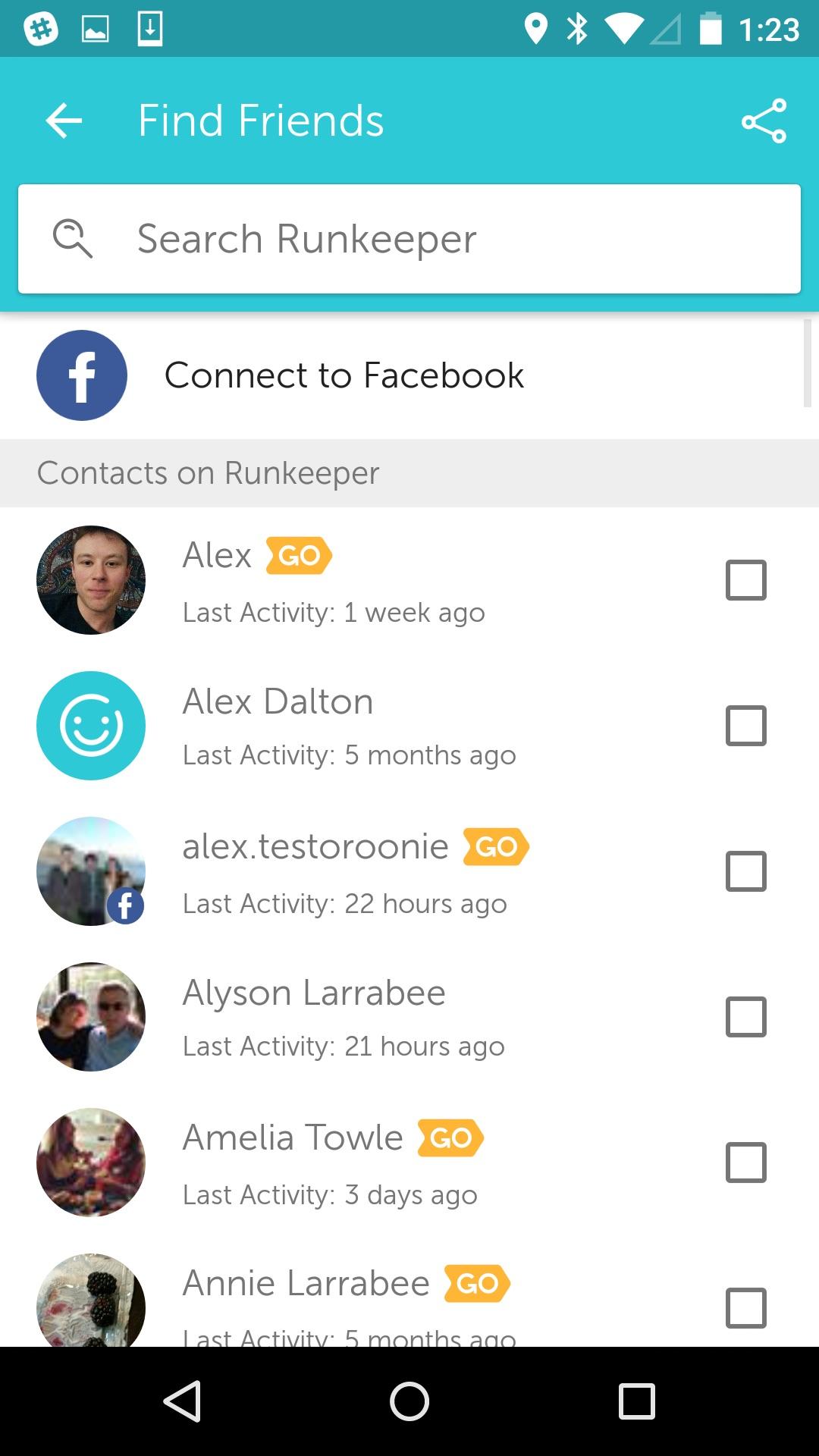Tap the share icon in app bar
The width and height of the screenshot is (819, 1456).
click(x=764, y=121)
